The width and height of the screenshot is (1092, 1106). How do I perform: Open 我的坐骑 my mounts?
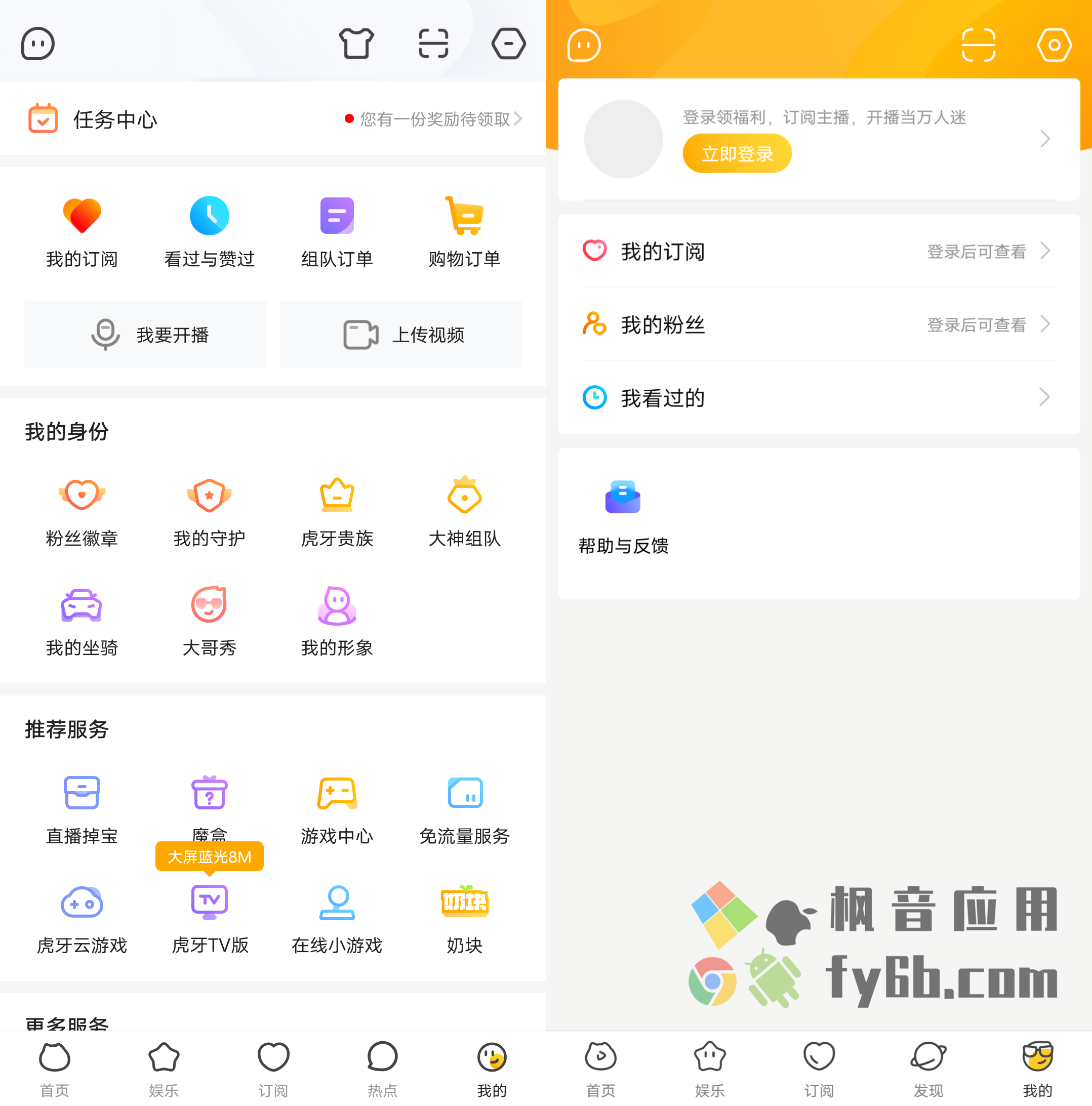[x=82, y=621]
